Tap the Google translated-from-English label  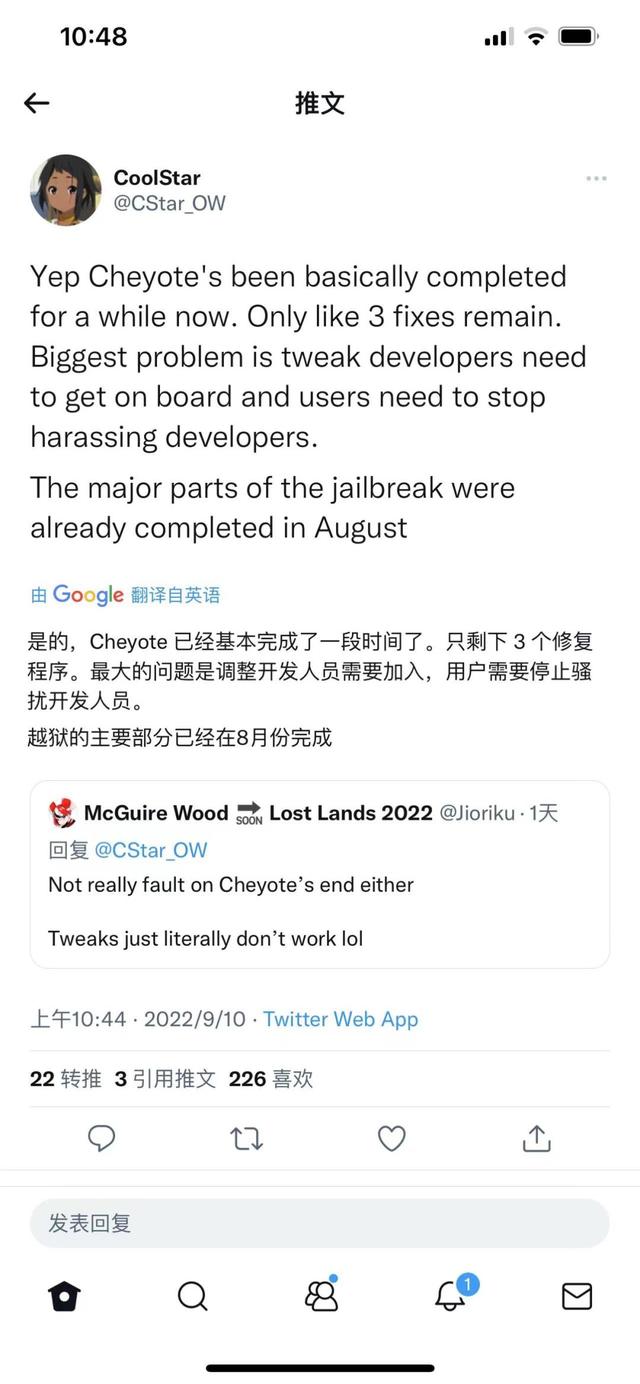point(125,595)
